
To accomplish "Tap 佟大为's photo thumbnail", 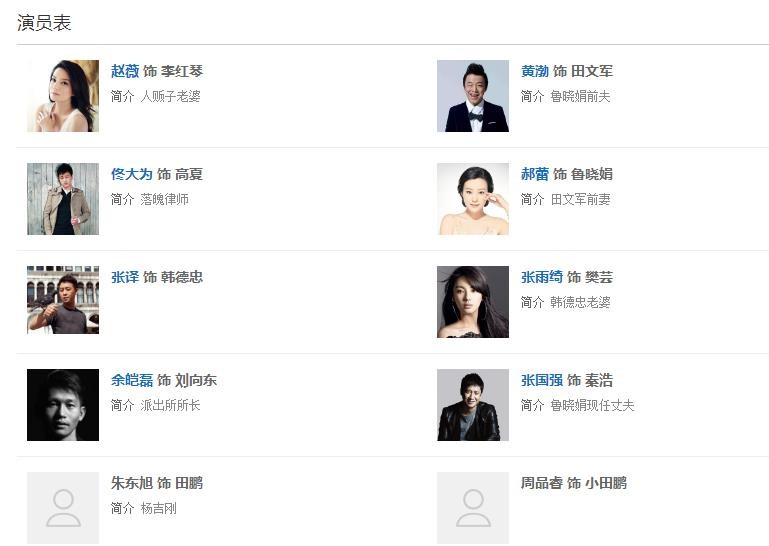I will 63,199.
